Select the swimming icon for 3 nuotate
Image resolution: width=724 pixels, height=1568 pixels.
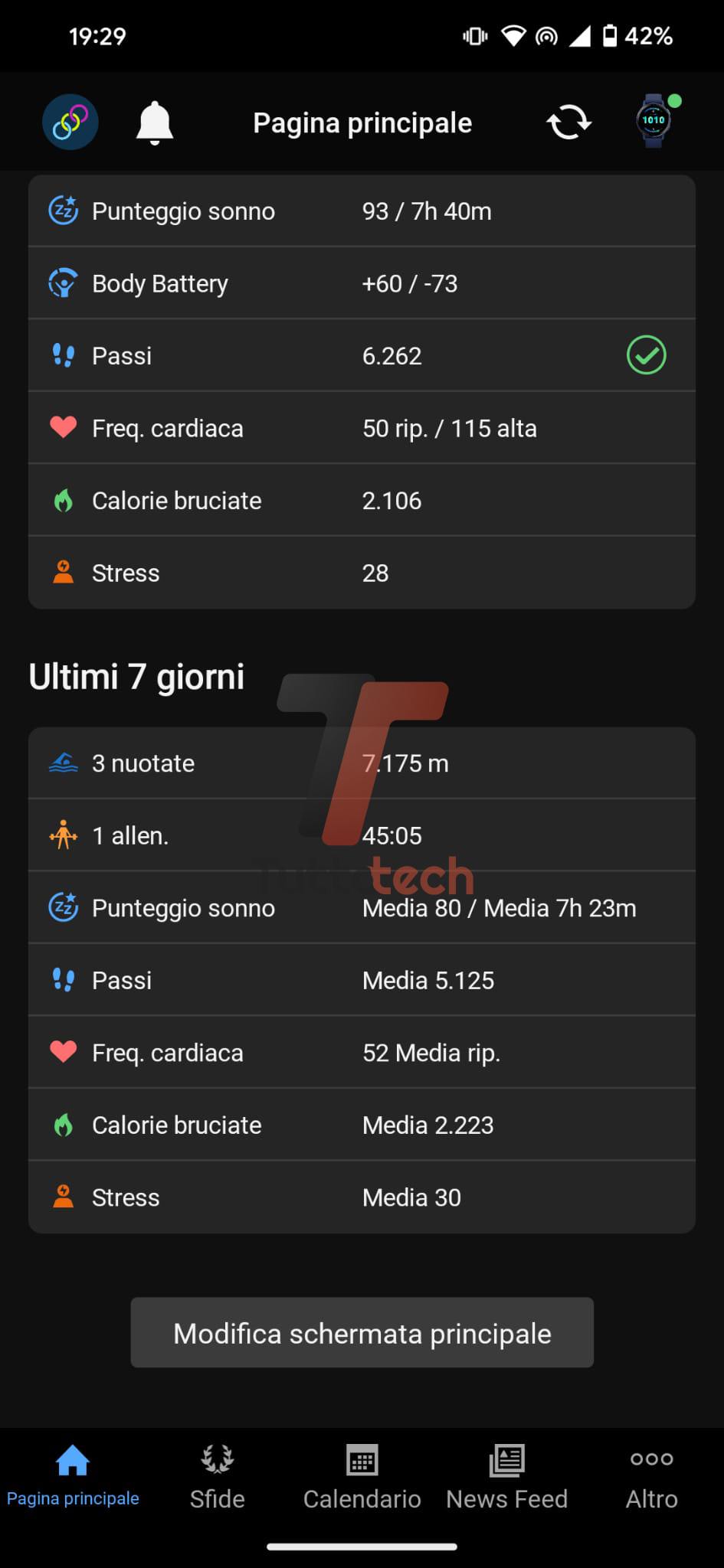(63, 763)
